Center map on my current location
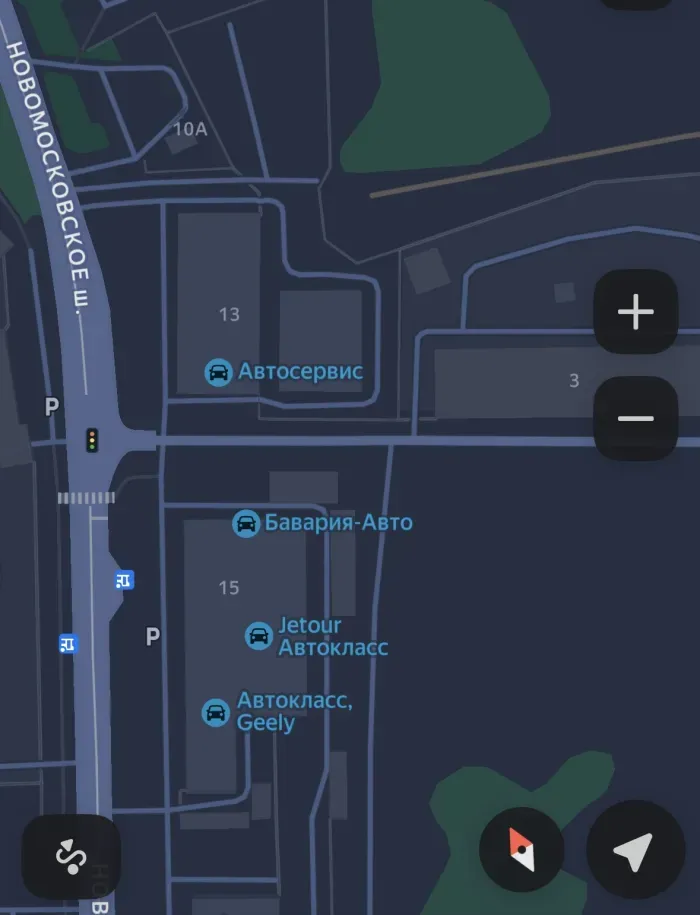Screen dimensions: 700x915 coord(634,851)
